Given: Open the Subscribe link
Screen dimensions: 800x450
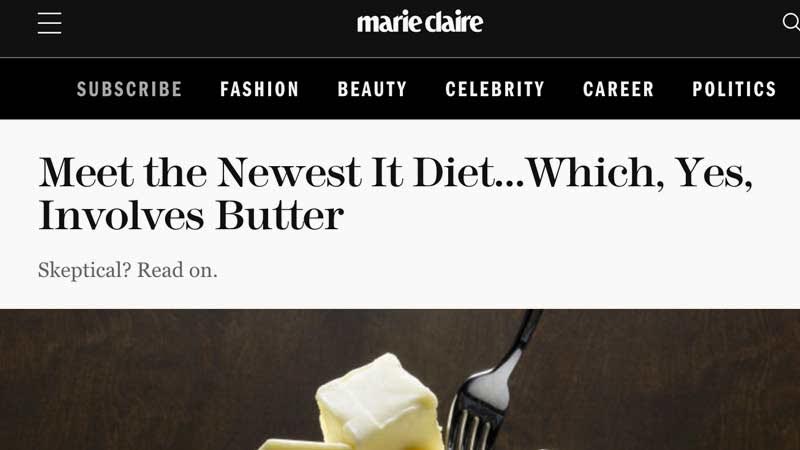Looking at the screenshot, I should click(130, 89).
